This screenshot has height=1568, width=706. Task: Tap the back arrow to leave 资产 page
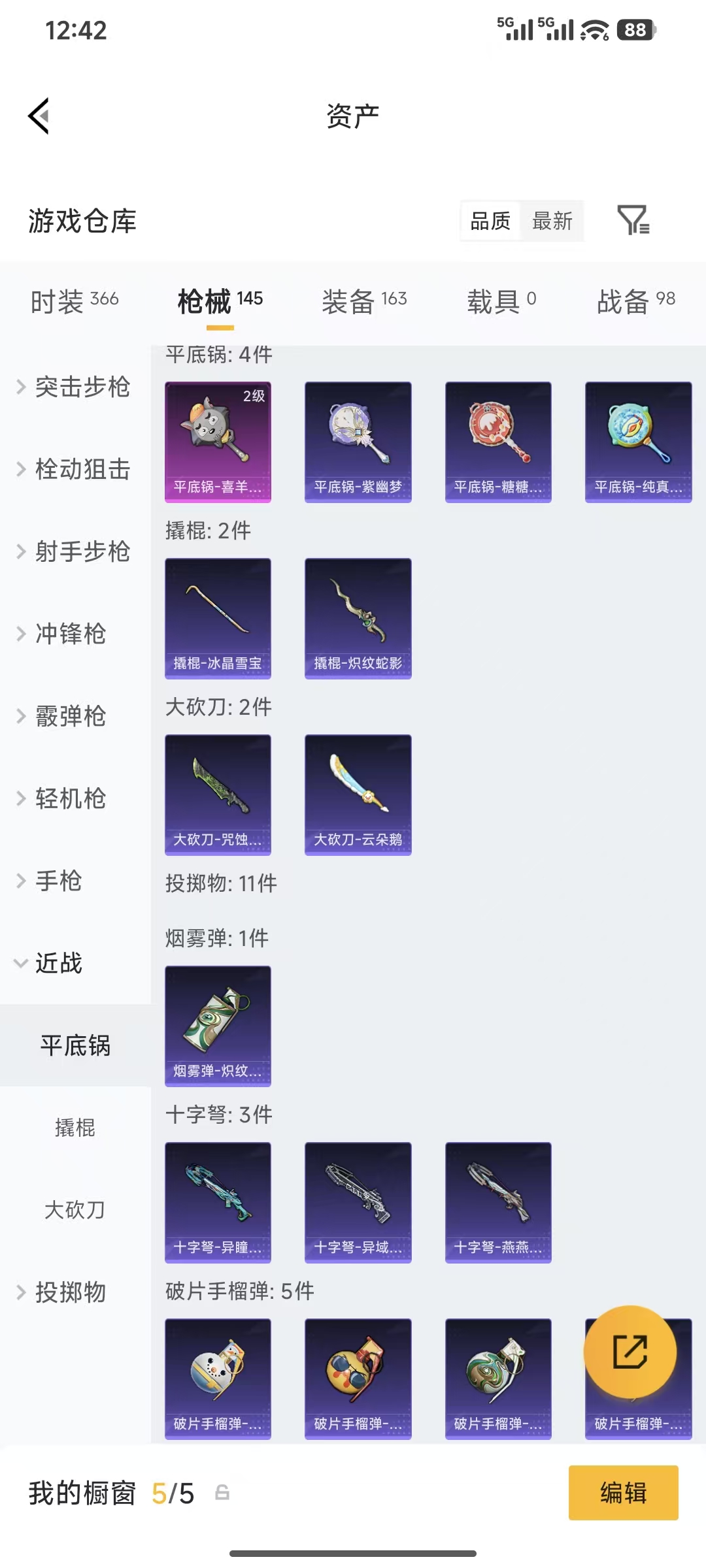pos(39,115)
